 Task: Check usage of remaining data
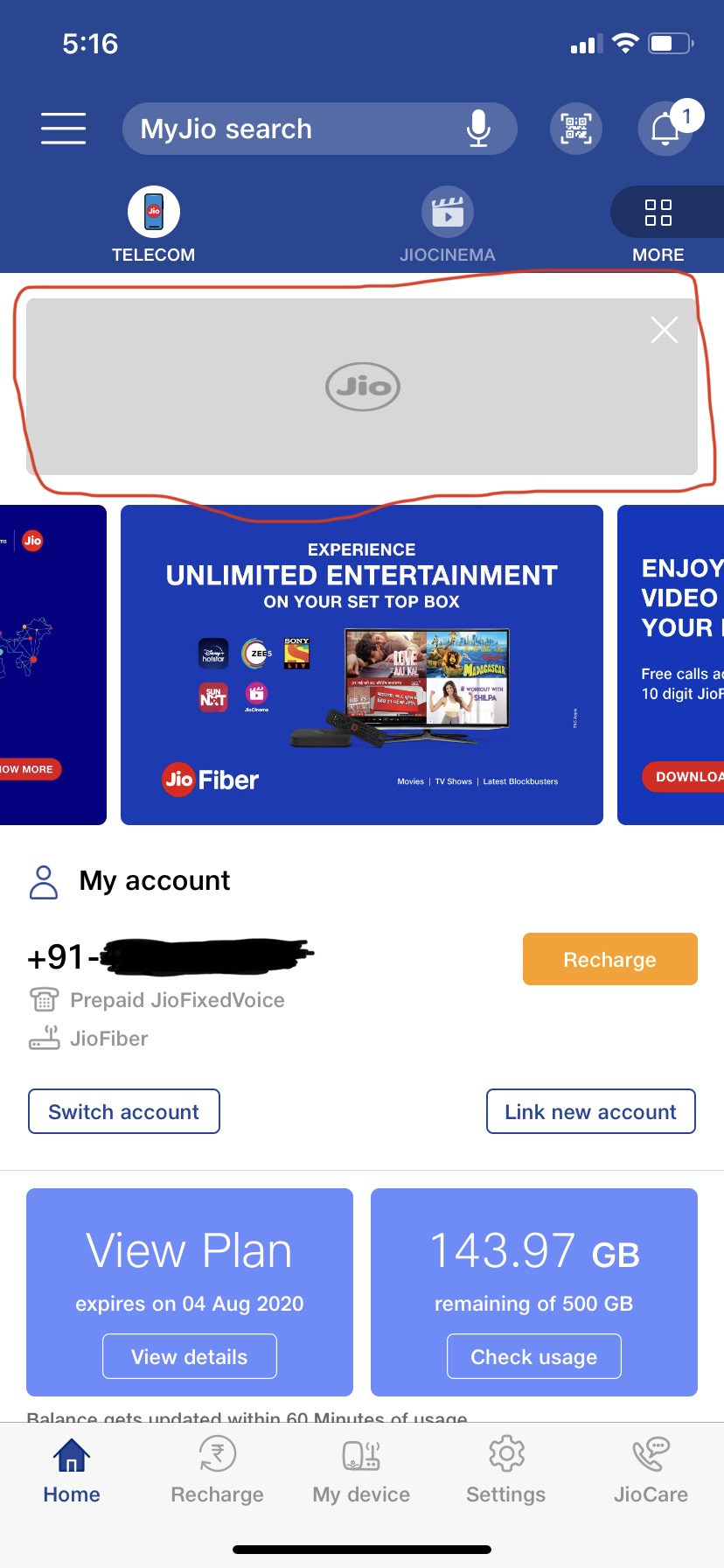[534, 1356]
